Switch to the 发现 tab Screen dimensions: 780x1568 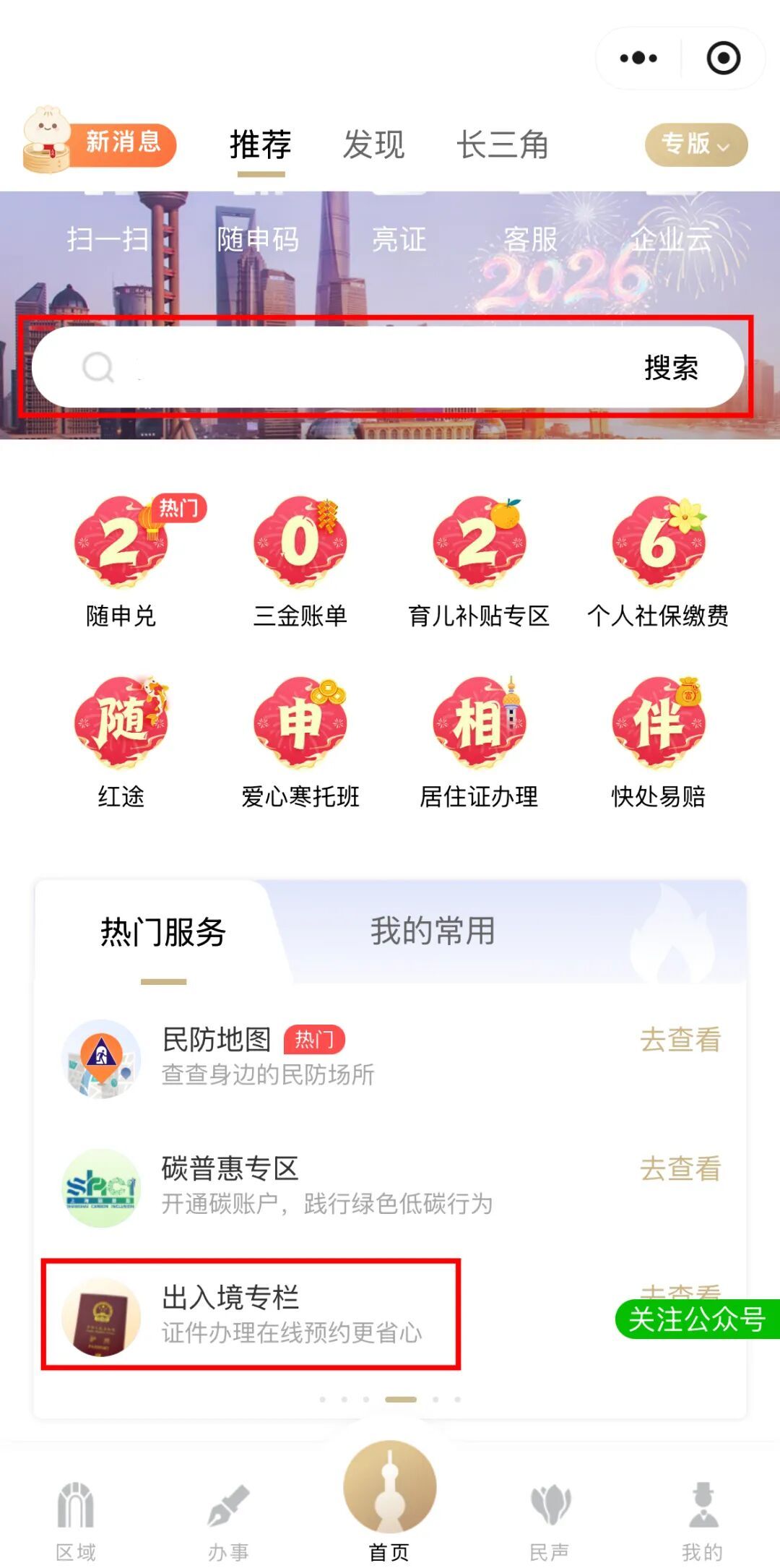click(373, 145)
